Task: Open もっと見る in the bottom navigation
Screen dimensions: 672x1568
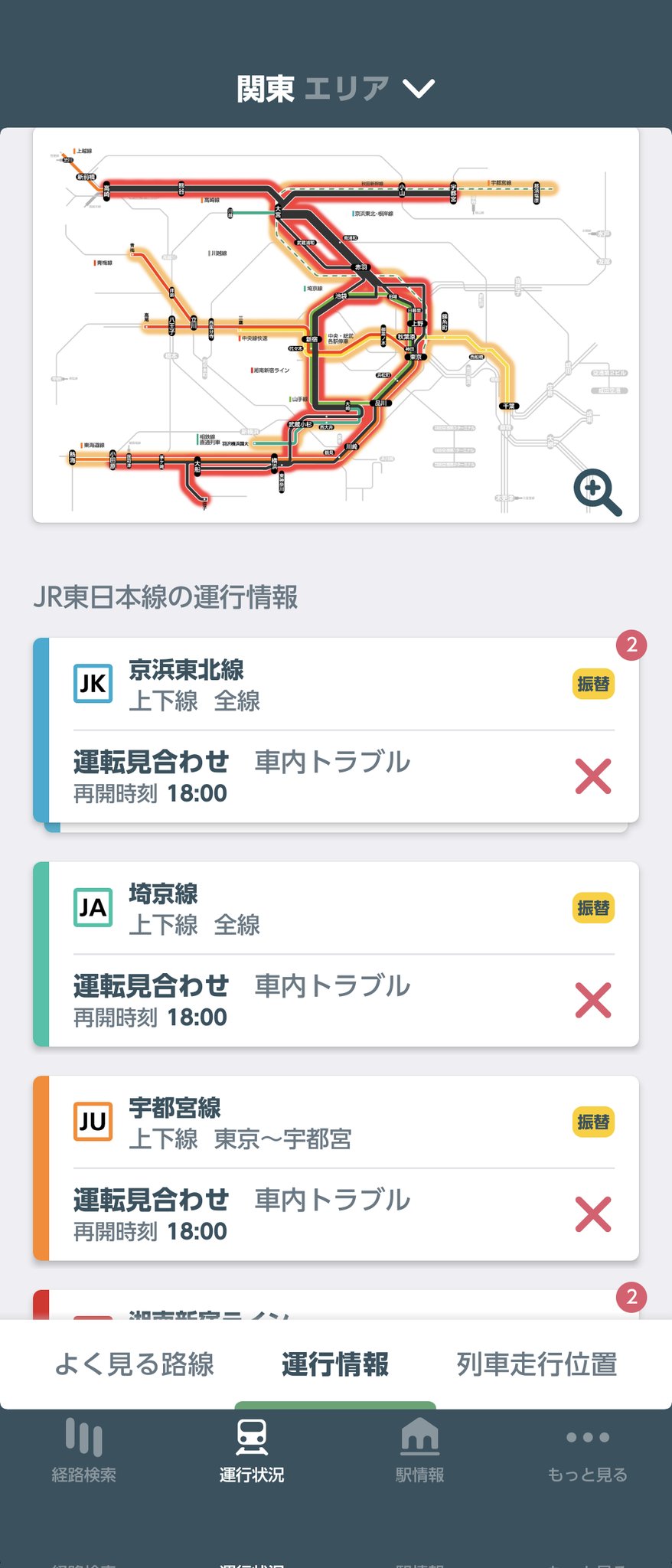Action: pos(588,1452)
